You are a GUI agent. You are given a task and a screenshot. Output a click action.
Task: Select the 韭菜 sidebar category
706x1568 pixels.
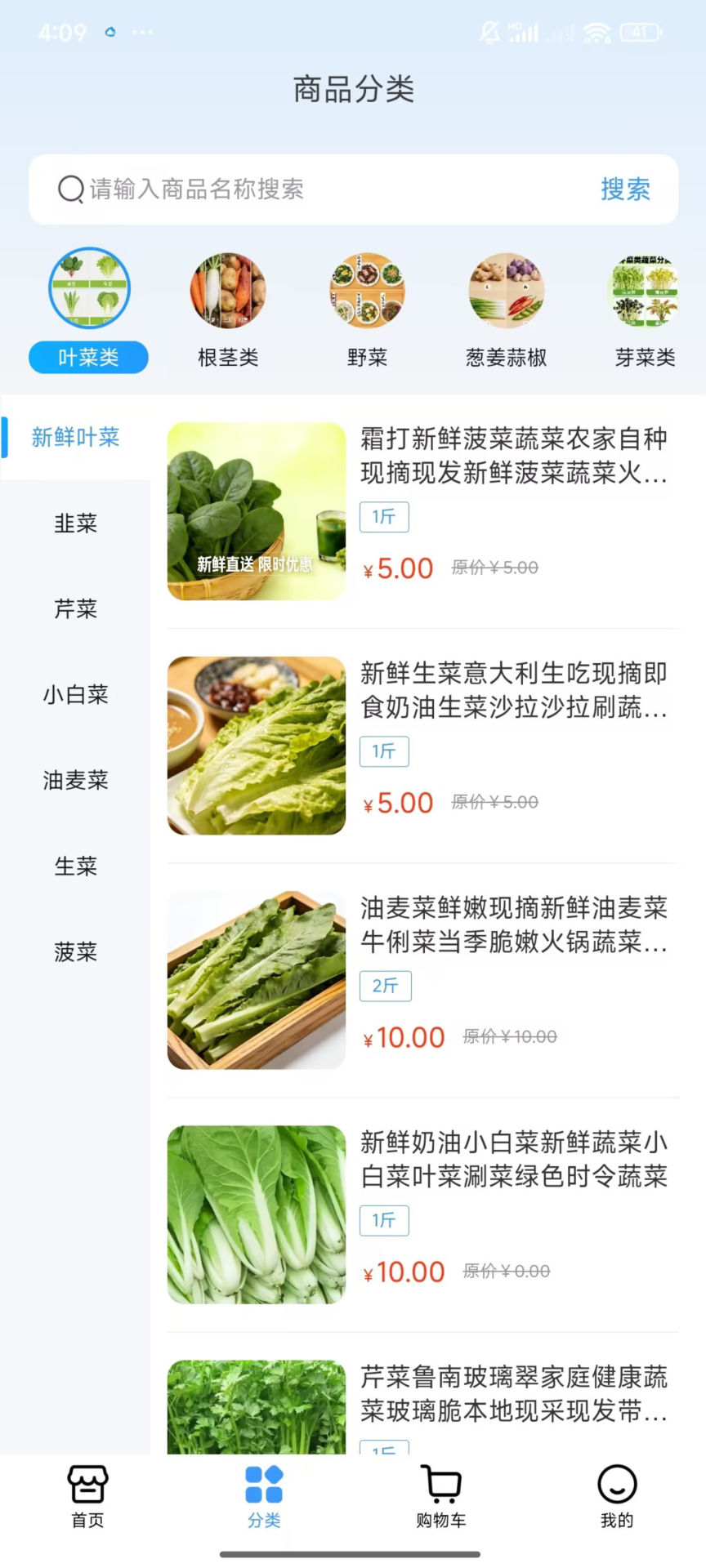coord(75,524)
